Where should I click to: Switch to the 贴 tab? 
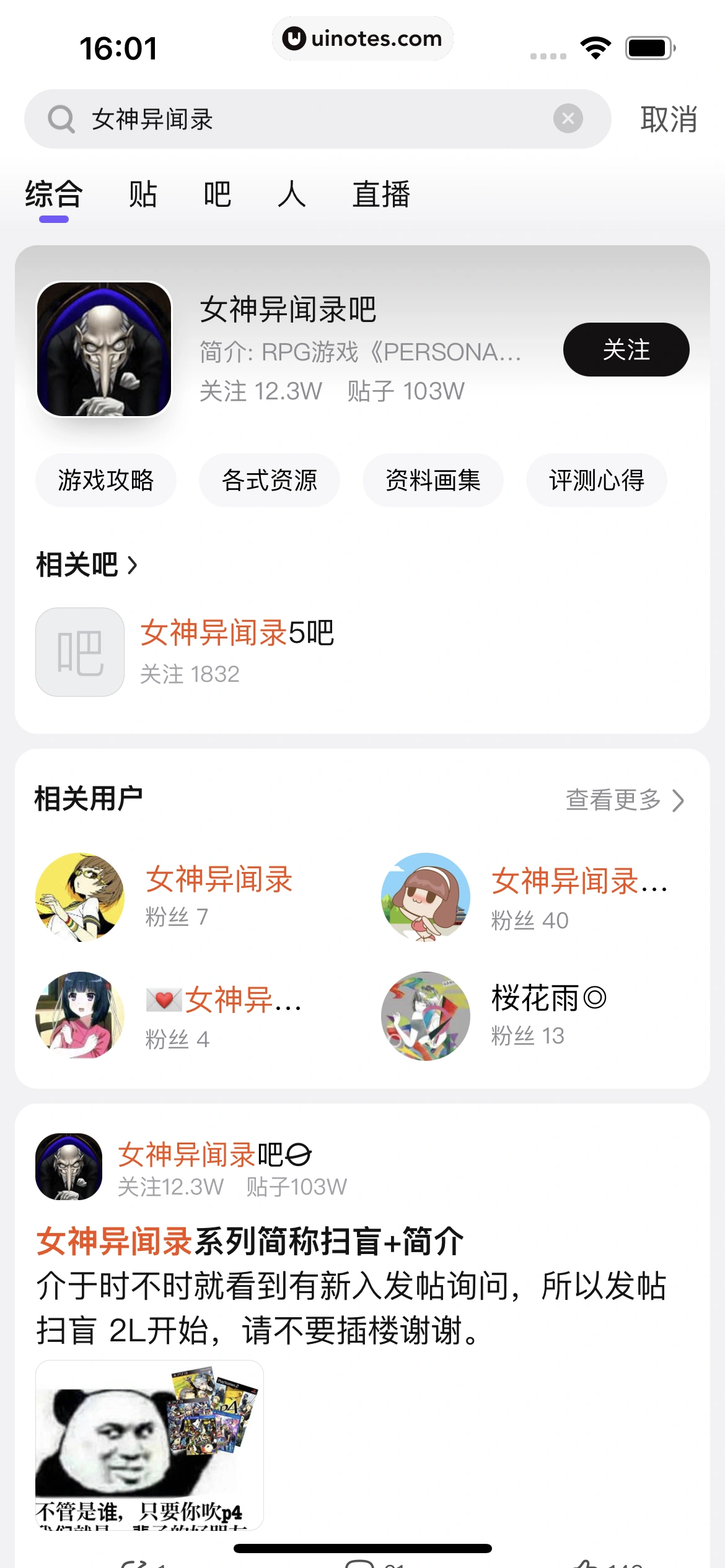[143, 194]
